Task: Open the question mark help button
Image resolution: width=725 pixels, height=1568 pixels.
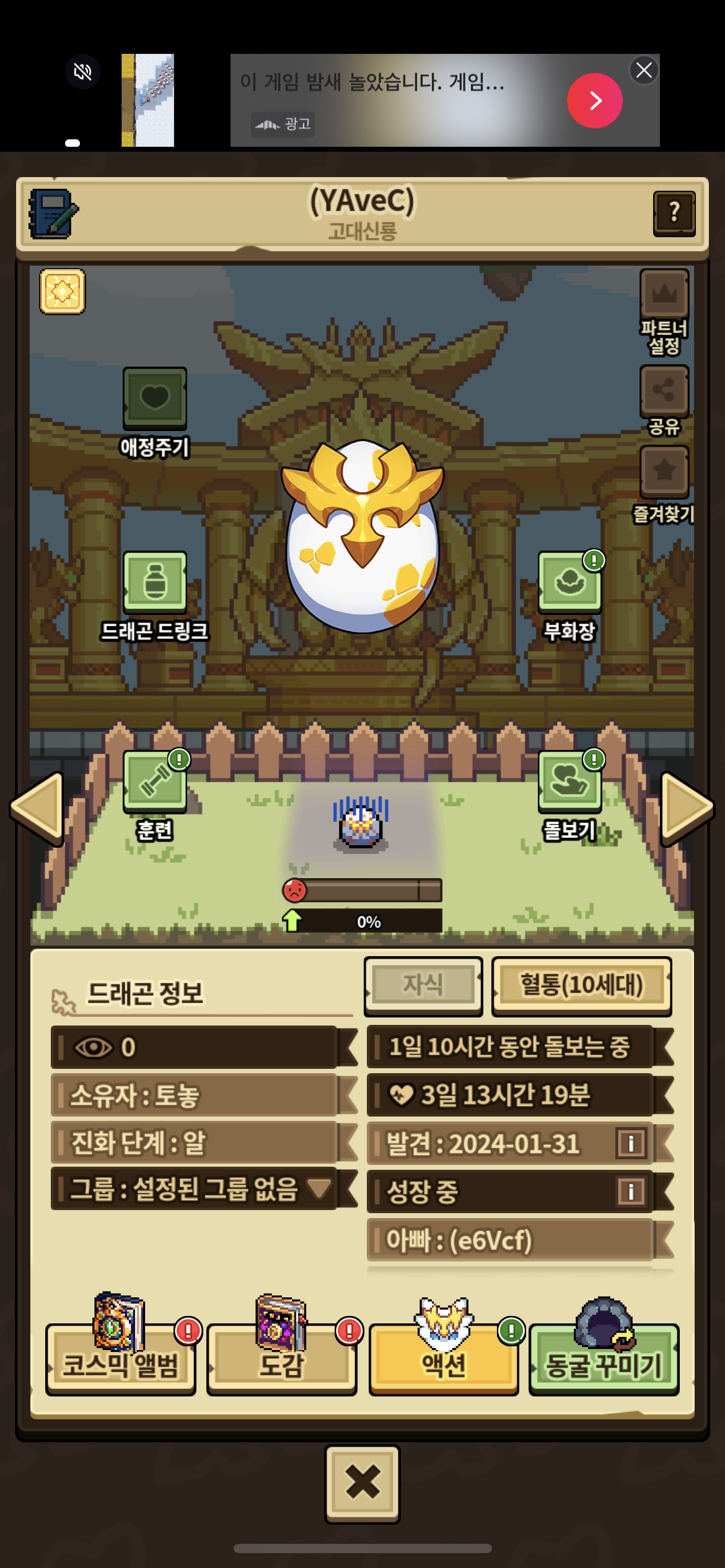Action: (674, 213)
